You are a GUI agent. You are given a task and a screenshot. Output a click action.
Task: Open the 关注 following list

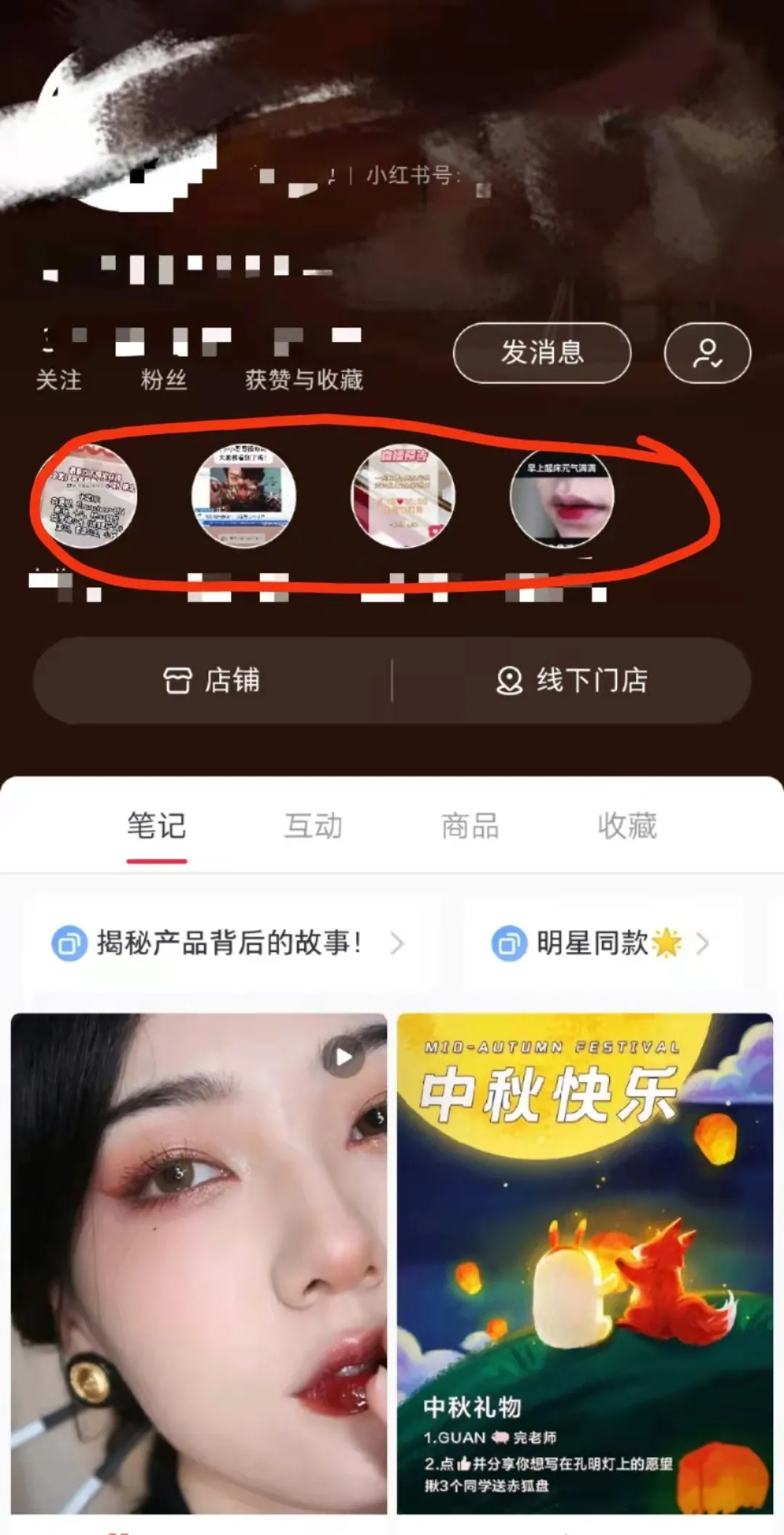pos(60,380)
